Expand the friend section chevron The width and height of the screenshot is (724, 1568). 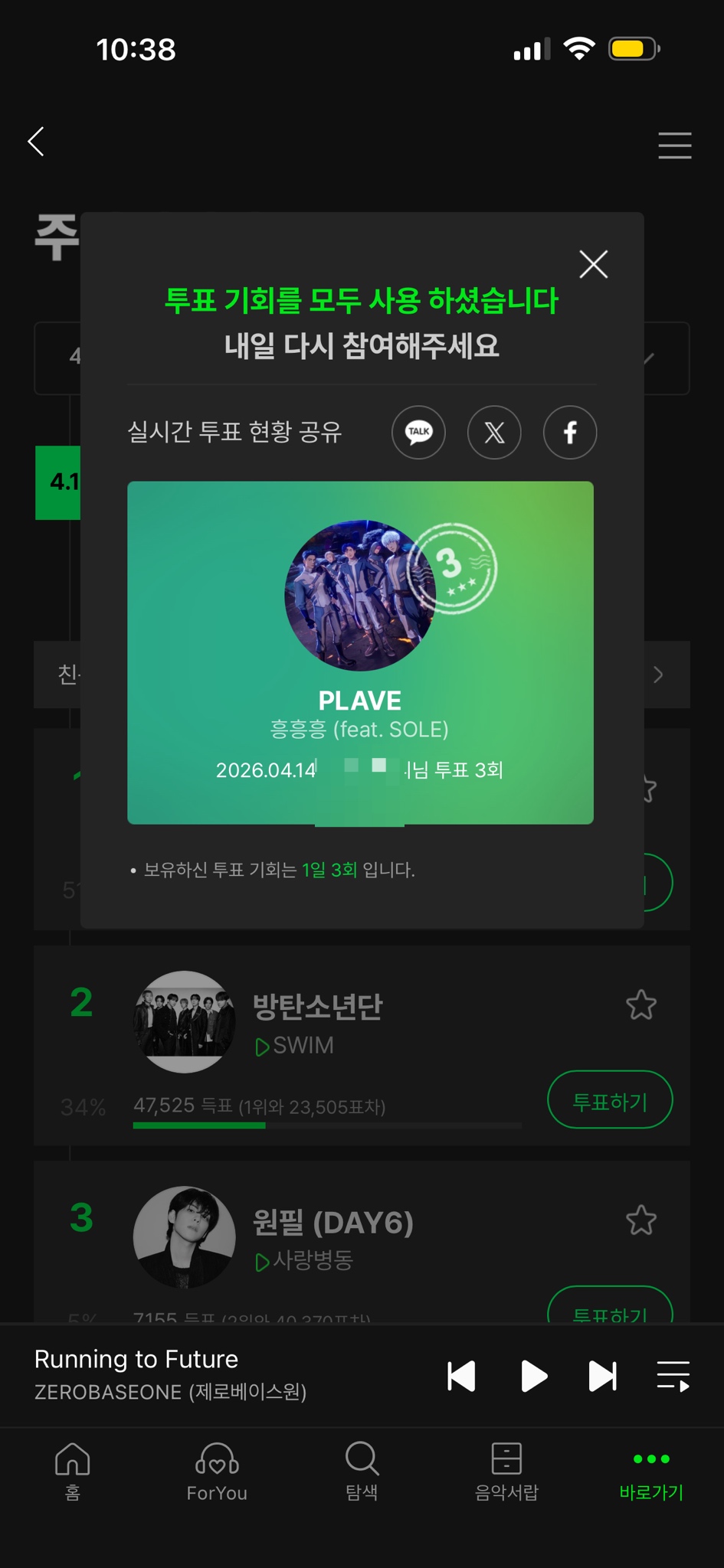coord(657,675)
